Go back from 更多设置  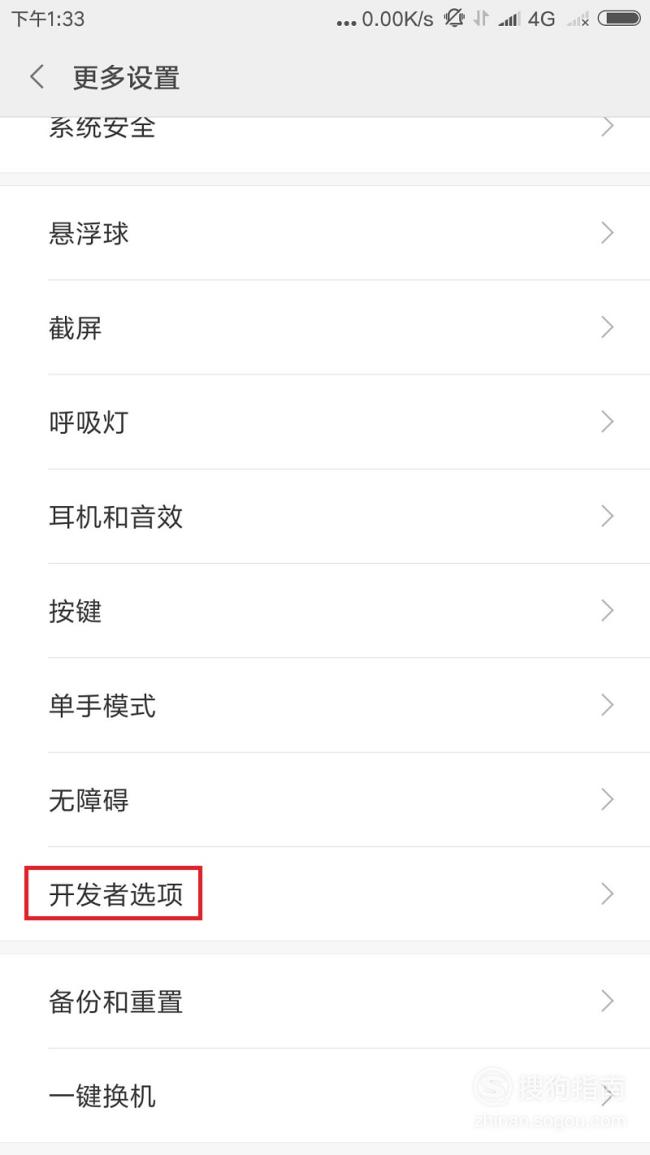click(38, 77)
